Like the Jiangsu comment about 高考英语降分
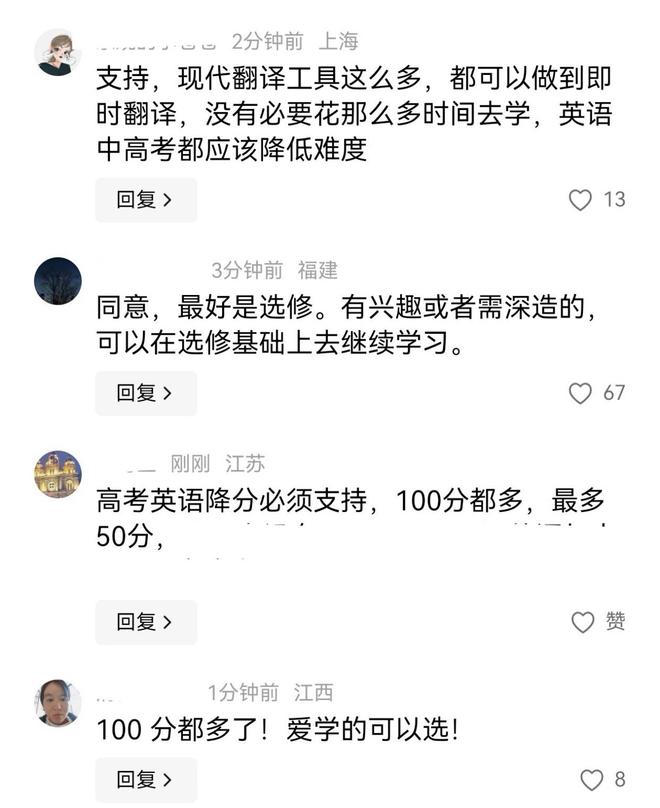Screen dimensions: 660x808 (583, 622)
